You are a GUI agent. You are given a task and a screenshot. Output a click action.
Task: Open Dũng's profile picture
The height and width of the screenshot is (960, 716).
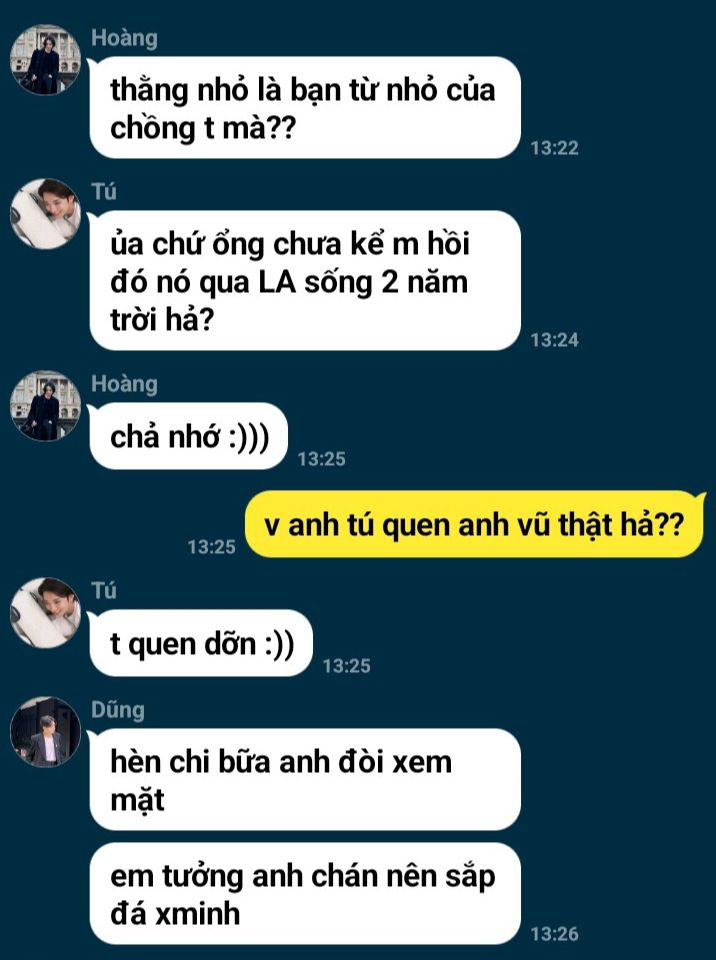(45, 732)
